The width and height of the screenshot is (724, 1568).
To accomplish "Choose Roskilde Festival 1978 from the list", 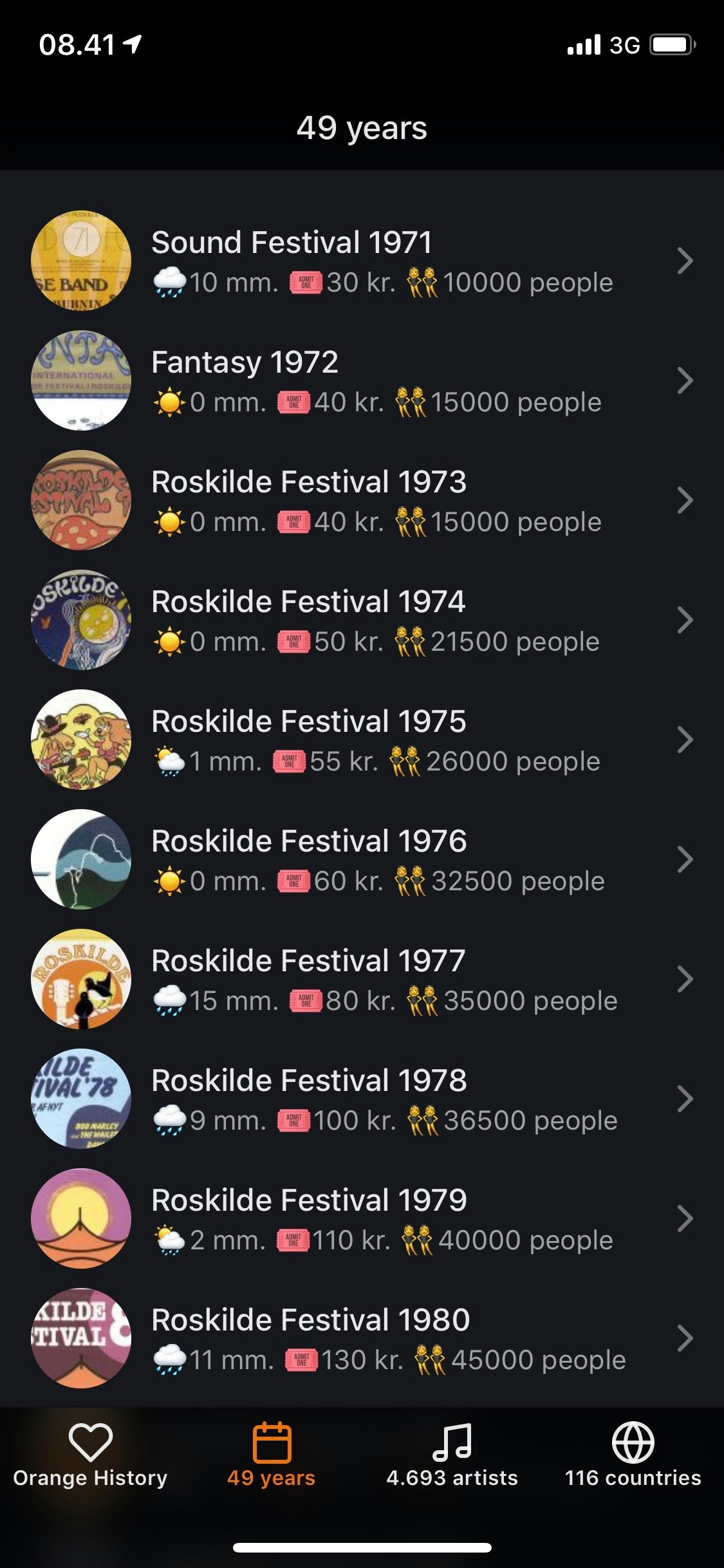I will coord(360,1099).
